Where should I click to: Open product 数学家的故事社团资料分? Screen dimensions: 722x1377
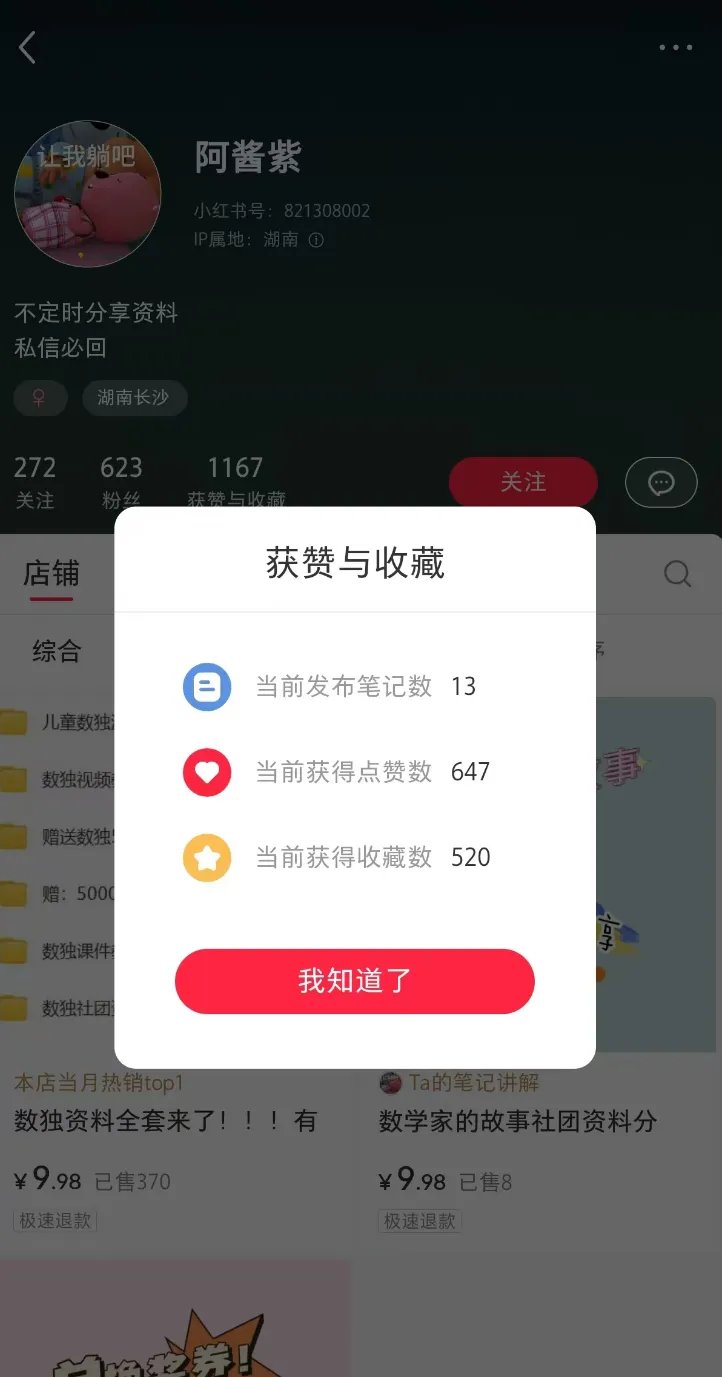pos(517,1121)
